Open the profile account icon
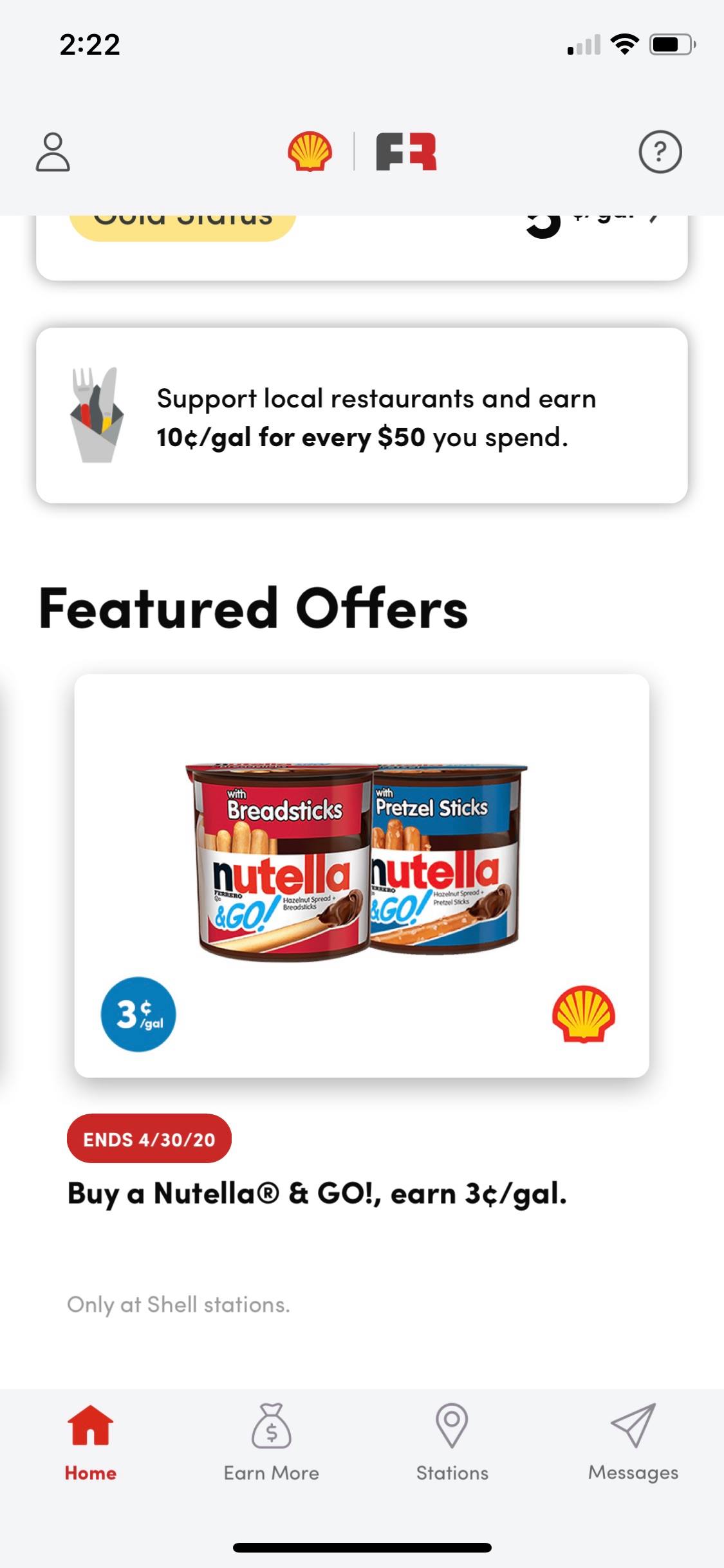 [53, 152]
